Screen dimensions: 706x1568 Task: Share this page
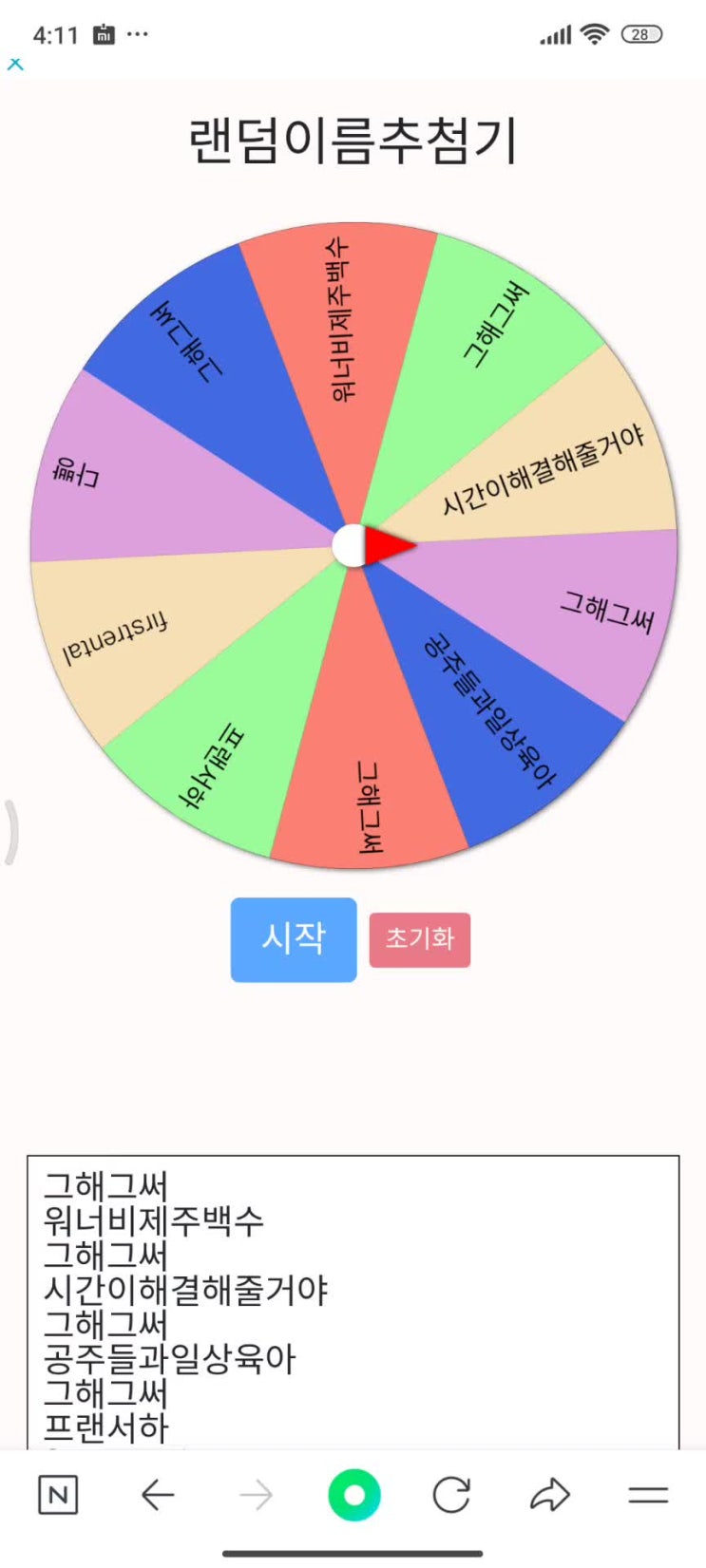549,1496
